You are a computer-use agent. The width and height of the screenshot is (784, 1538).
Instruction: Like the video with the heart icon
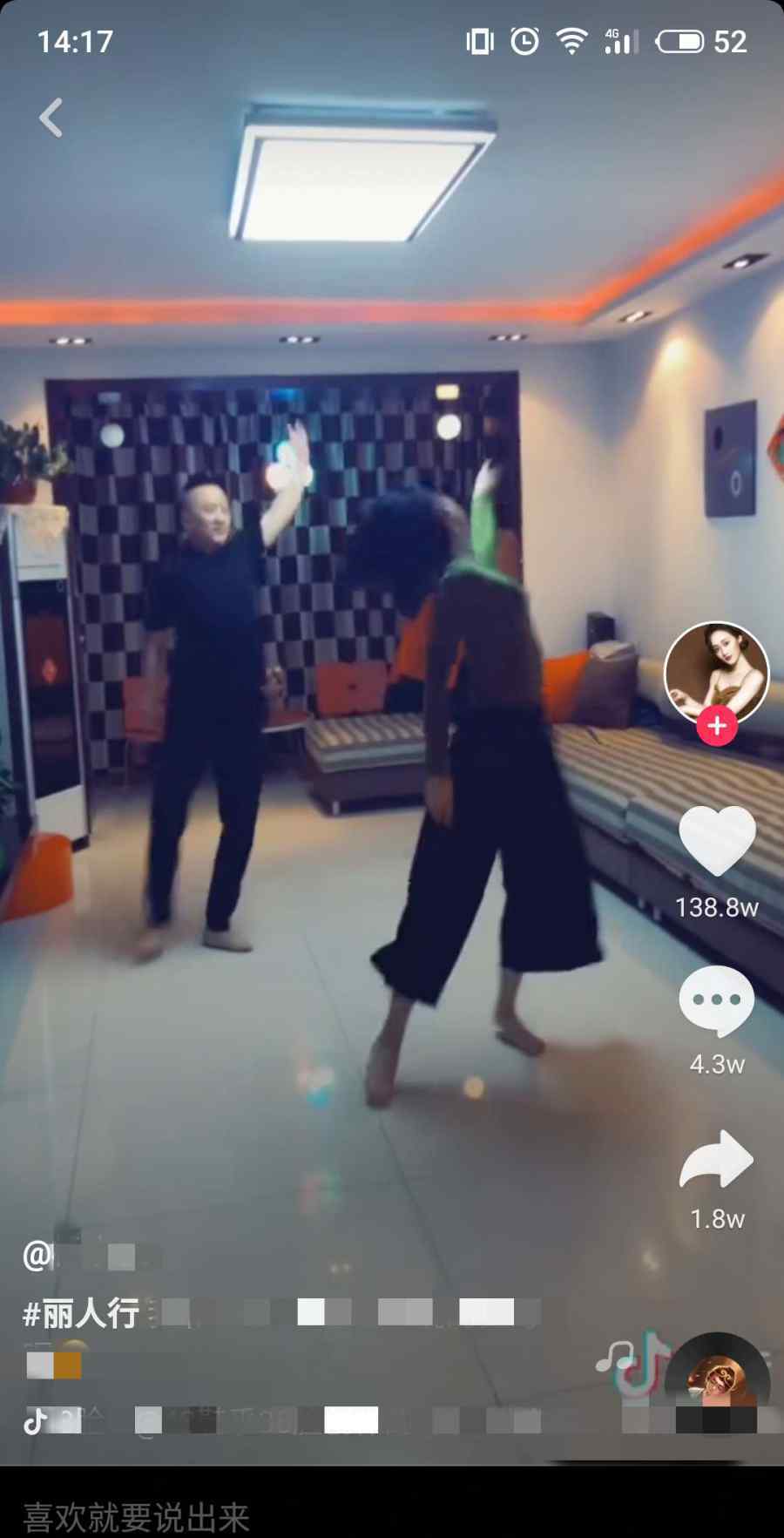point(717,840)
